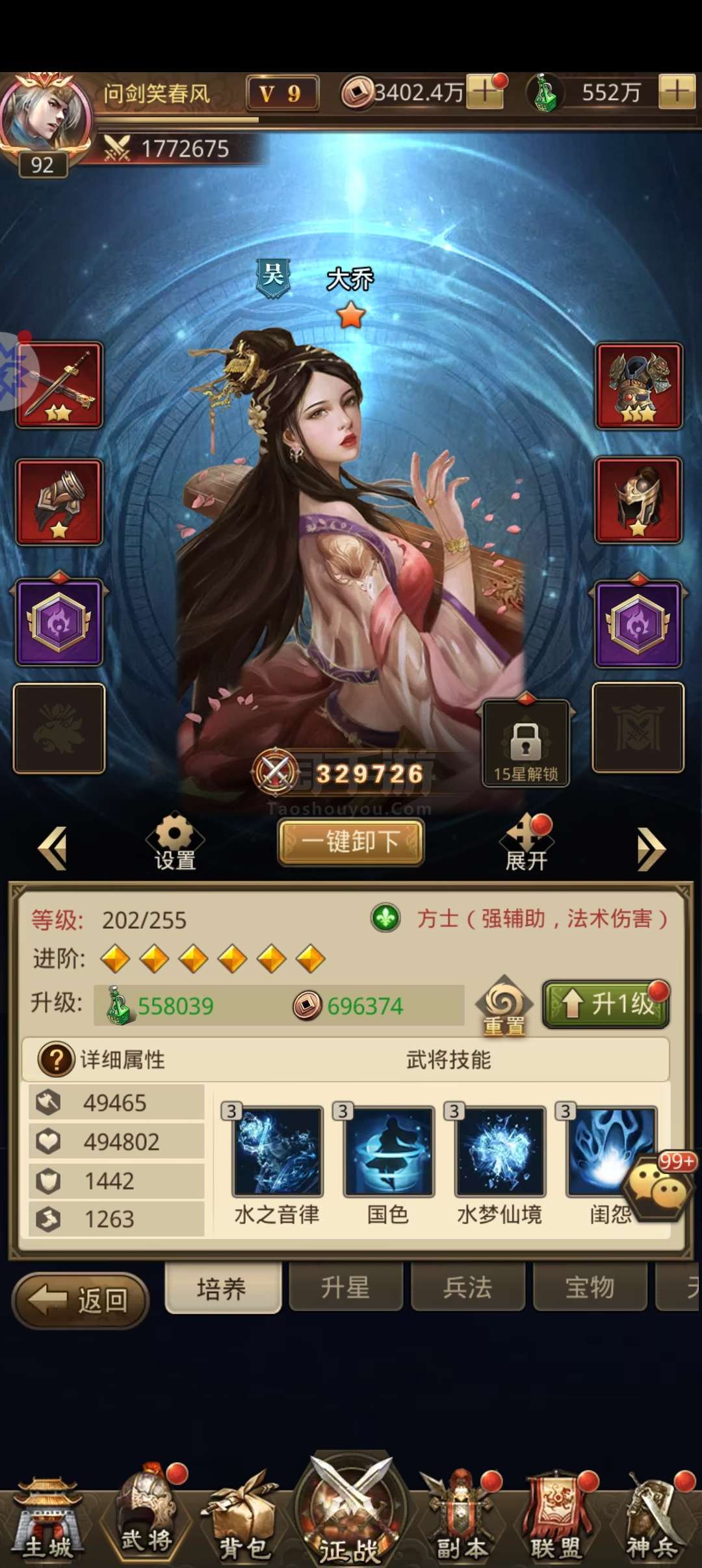
Task: Switch to the 宝物 tab
Action: pos(590,1288)
